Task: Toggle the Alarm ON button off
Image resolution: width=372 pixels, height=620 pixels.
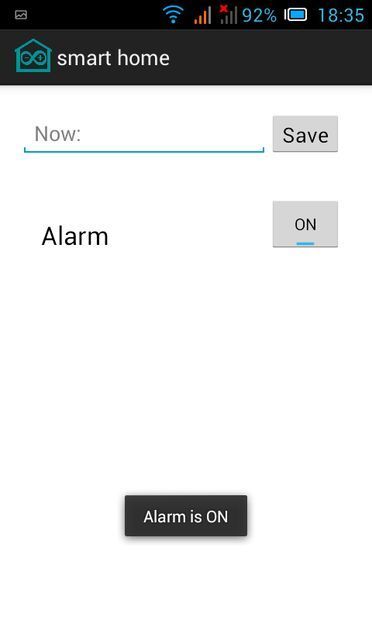Action: coord(305,224)
